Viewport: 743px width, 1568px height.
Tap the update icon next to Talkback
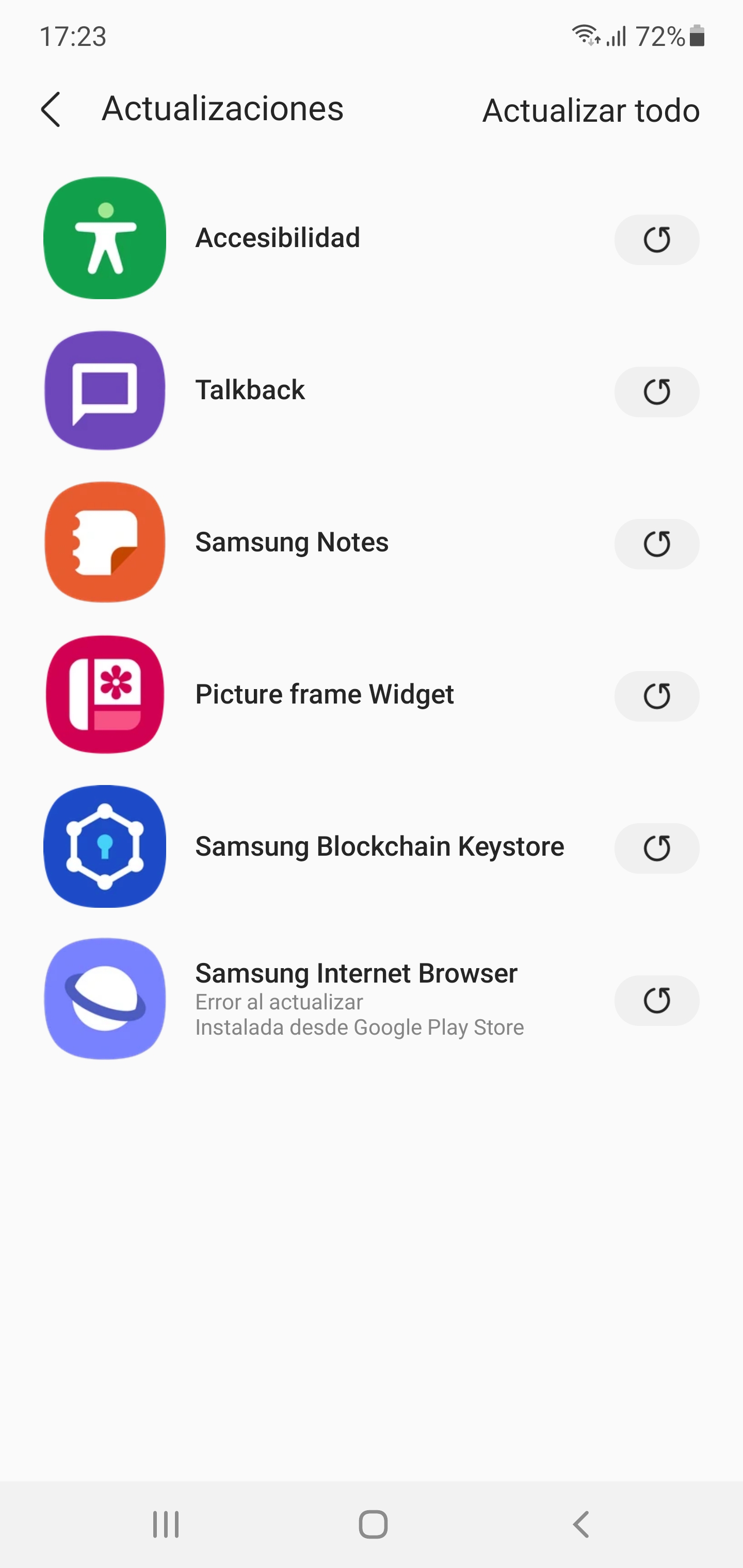pos(657,391)
